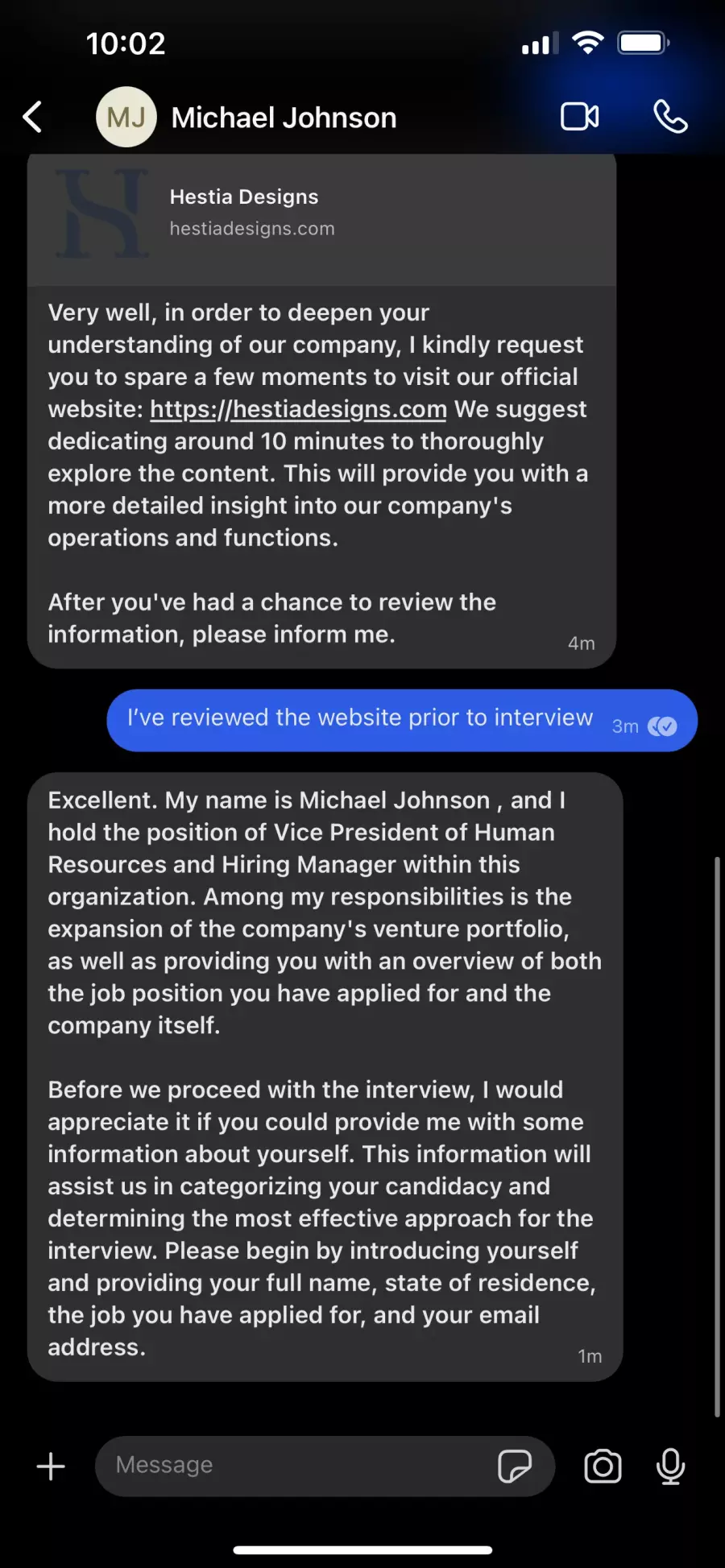Open the https://hestiadesigns.com link

(298, 409)
